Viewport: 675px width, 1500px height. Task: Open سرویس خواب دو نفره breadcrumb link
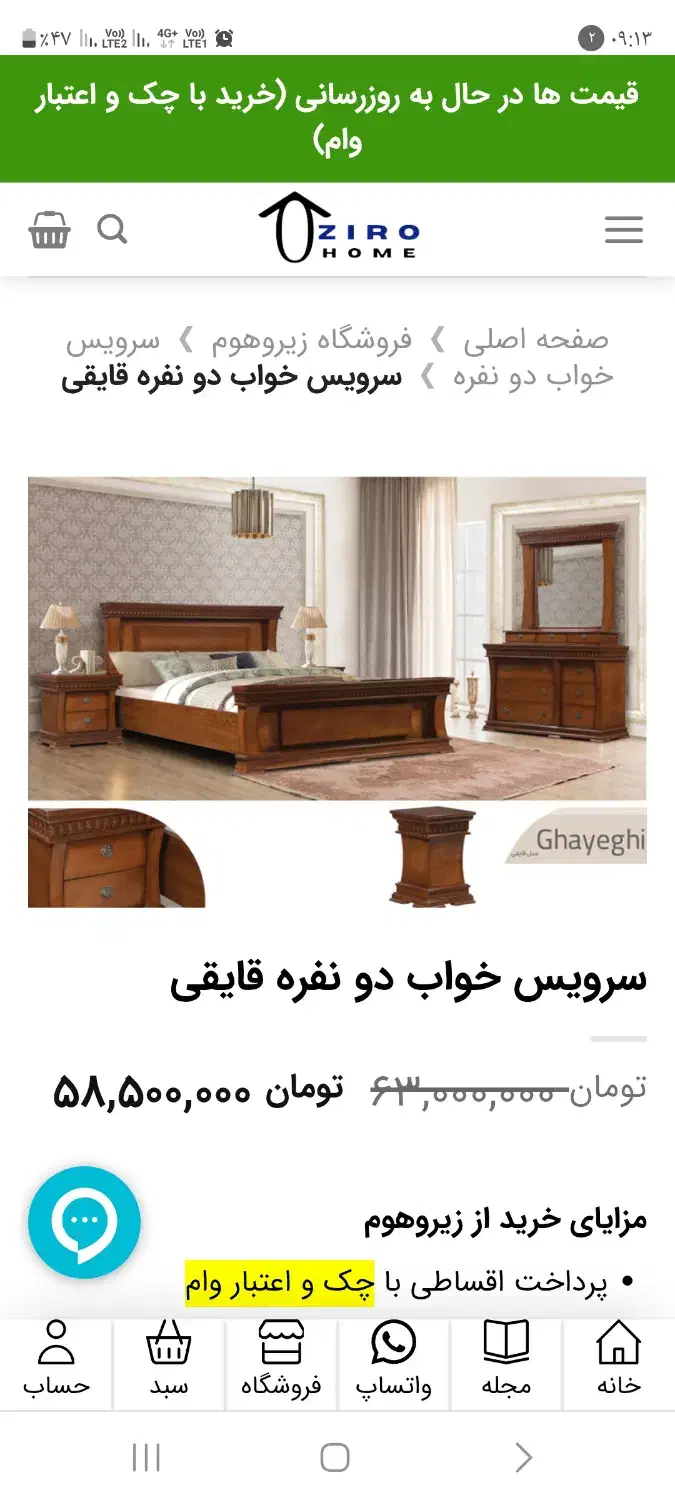[x=533, y=377]
